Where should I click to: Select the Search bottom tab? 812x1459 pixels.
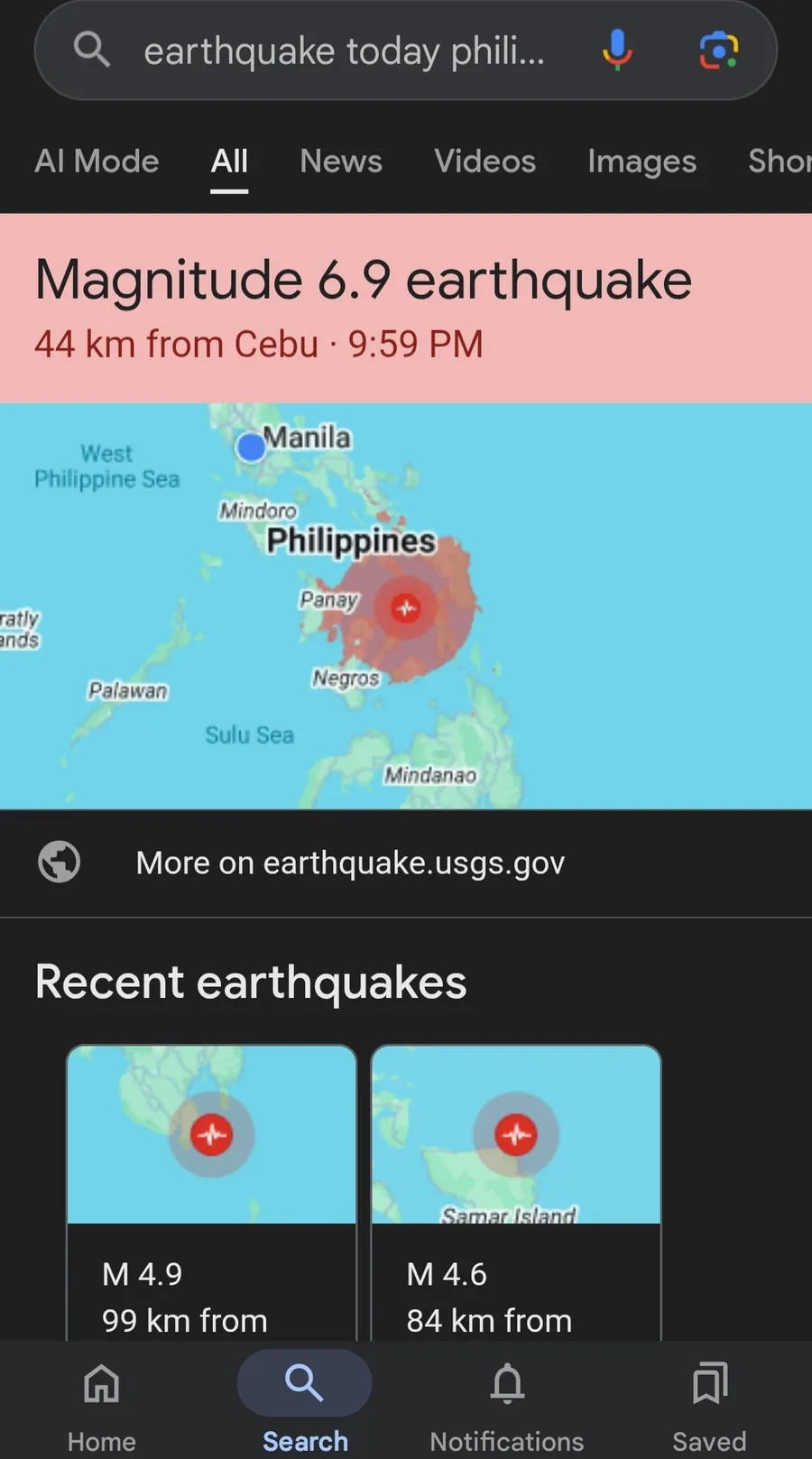coord(304,1406)
